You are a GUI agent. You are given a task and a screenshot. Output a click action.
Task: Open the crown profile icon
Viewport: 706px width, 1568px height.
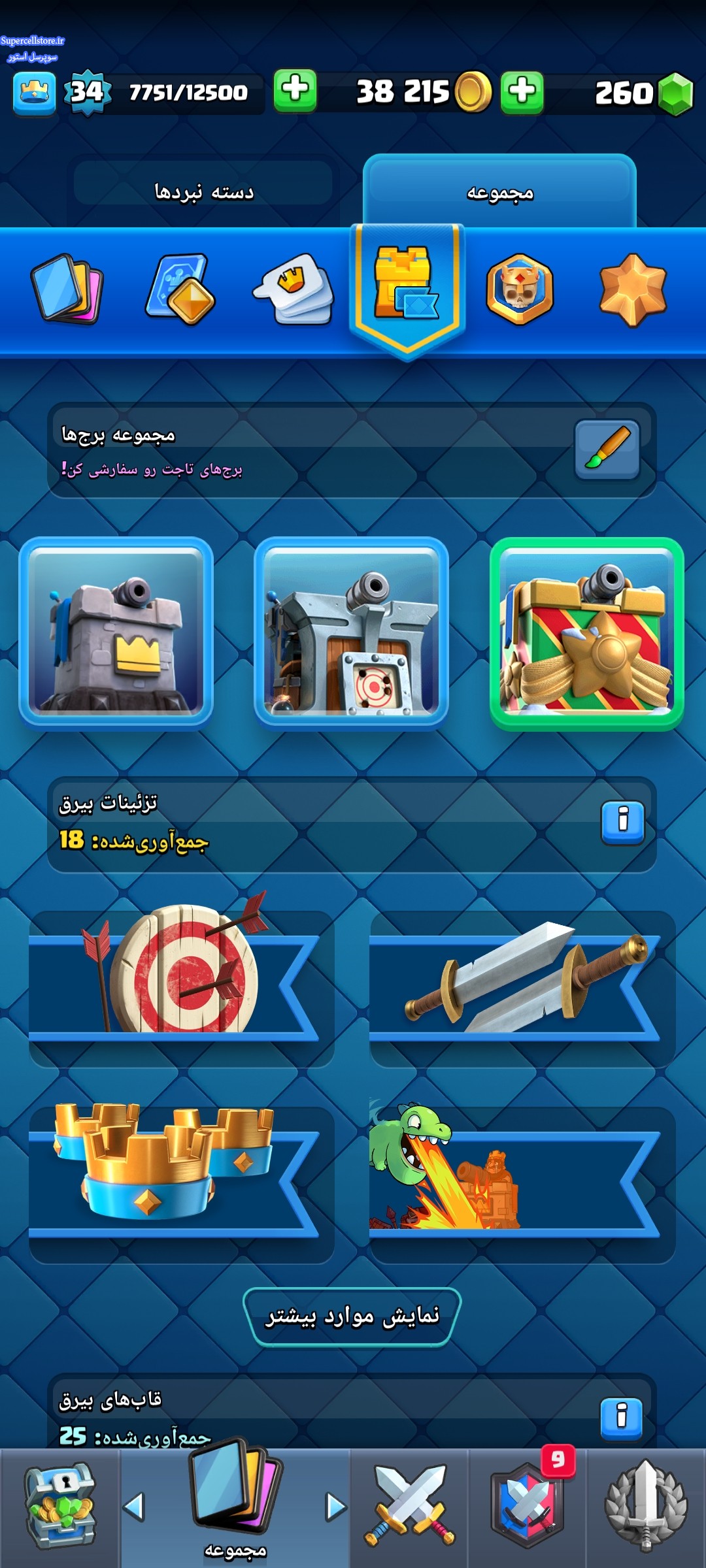[x=34, y=93]
